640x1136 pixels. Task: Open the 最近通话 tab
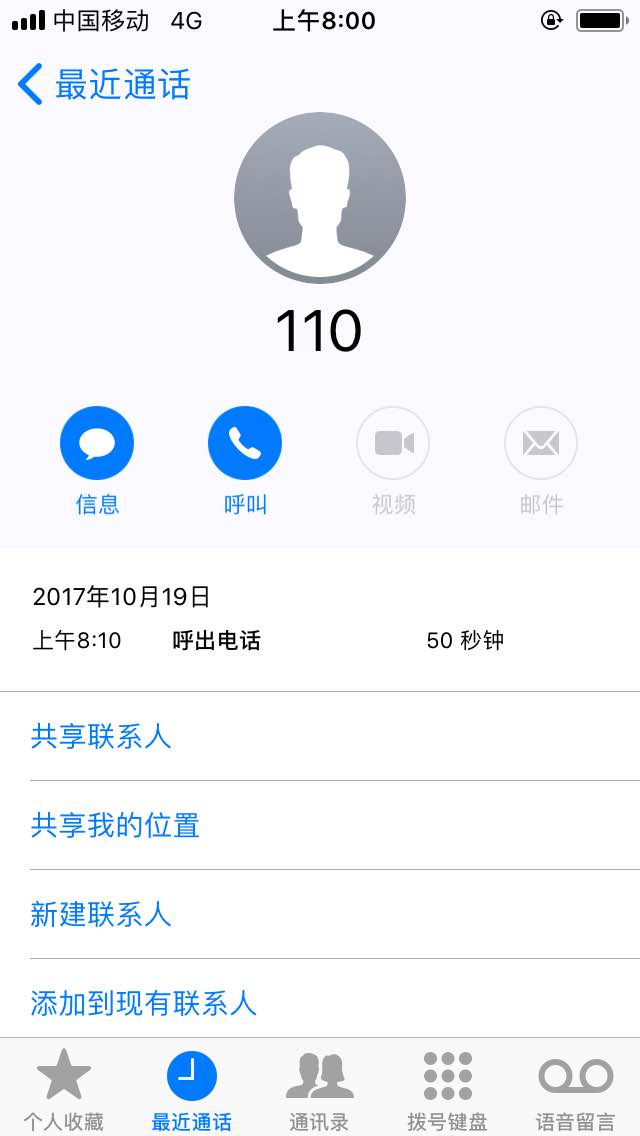pos(191,1089)
